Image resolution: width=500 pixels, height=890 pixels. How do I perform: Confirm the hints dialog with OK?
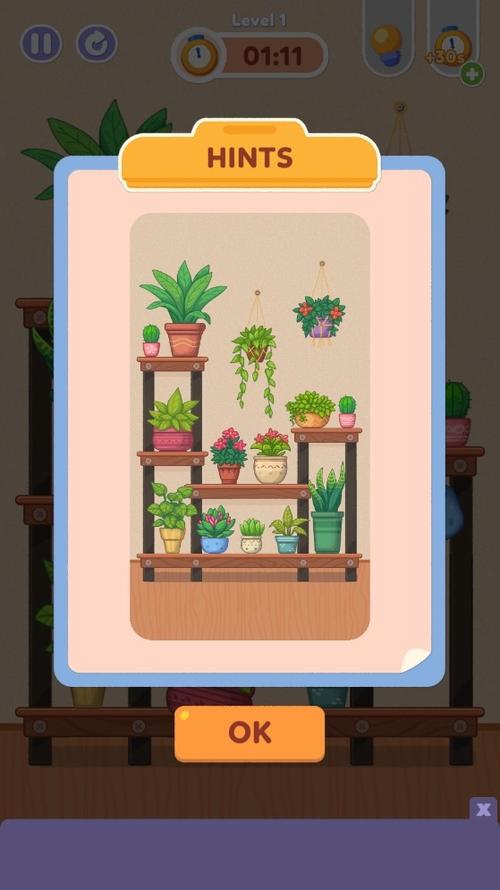click(250, 733)
